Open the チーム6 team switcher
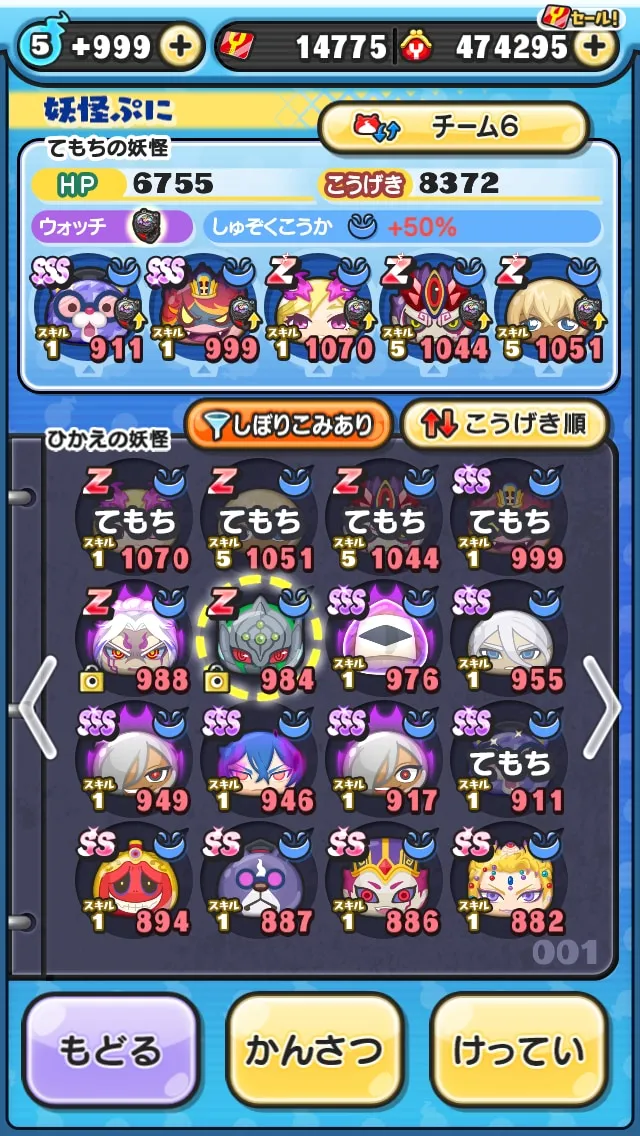 453,128
